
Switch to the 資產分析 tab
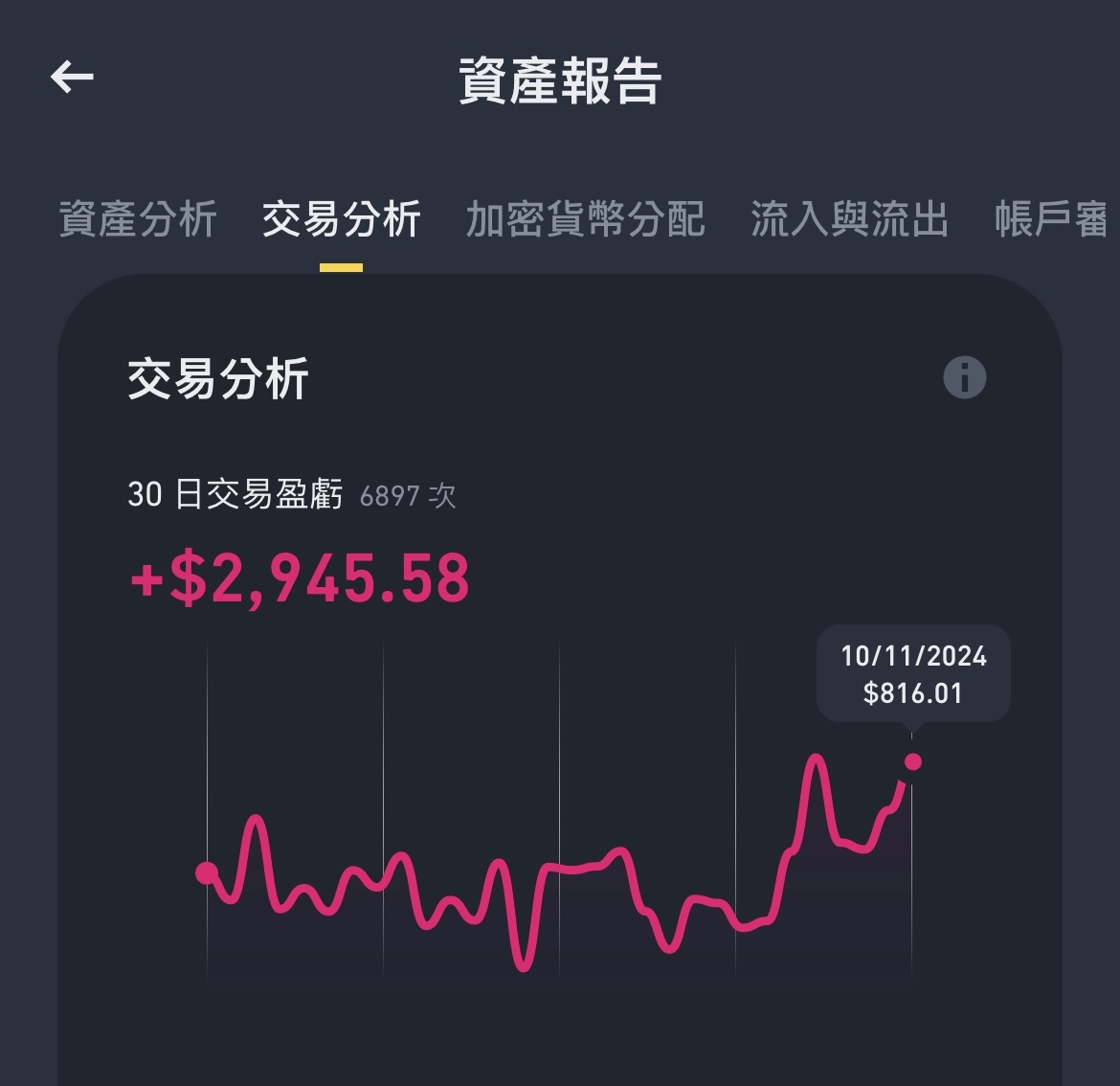tap(138, 219)
